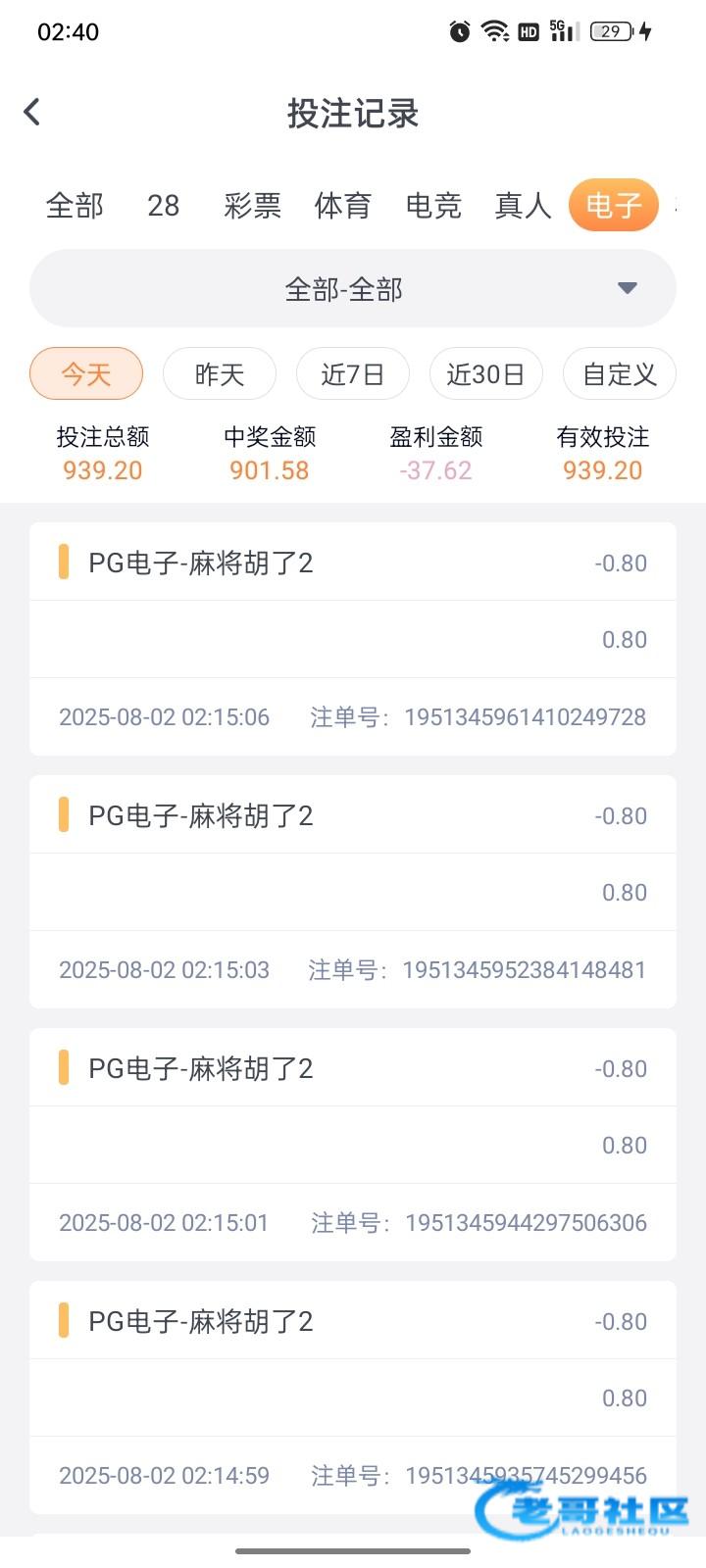Switch to the 全部 category tab
The height and width of the screenshot is (1568, 706).
pyautogui.click(x=75, y=206)
